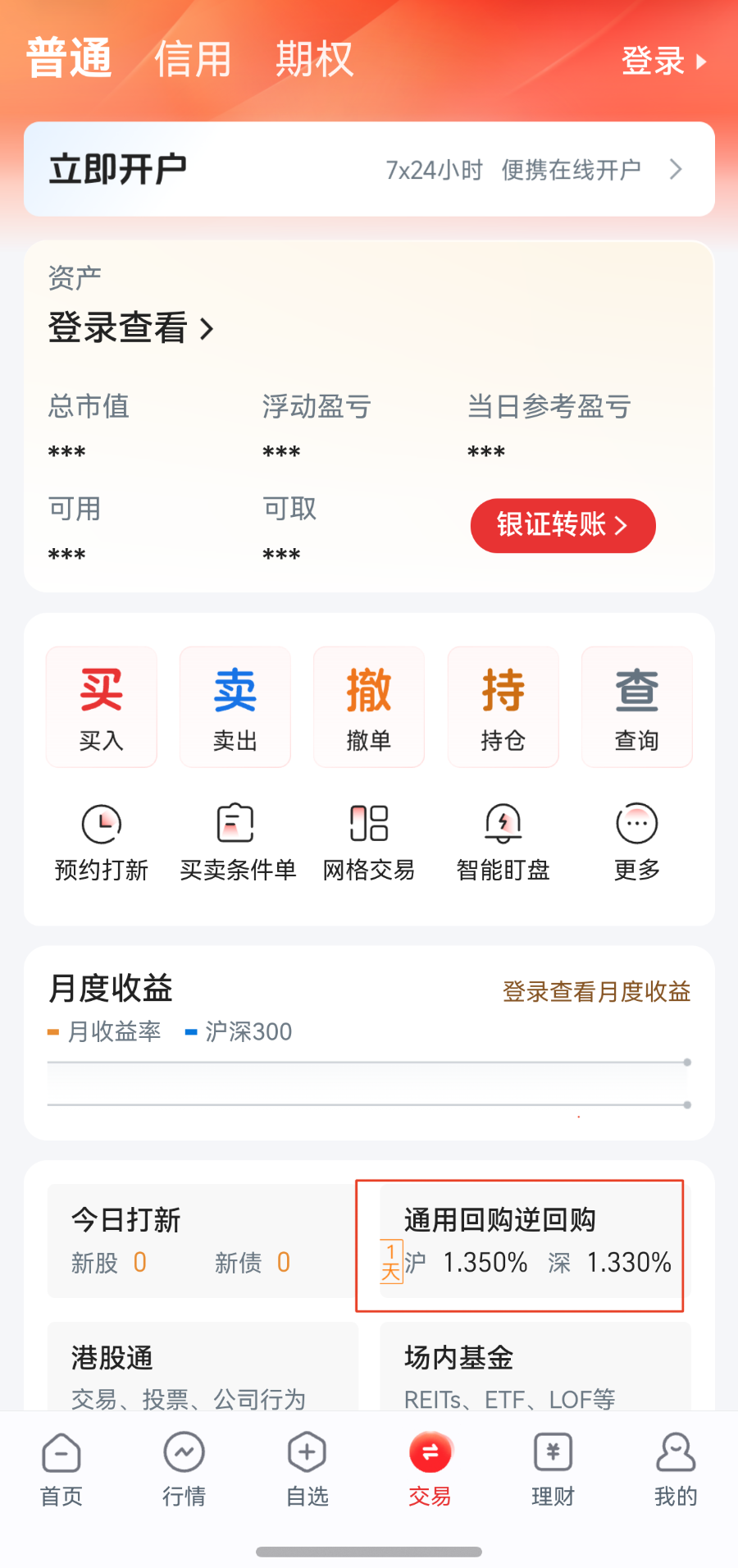738x1568 pixels.
Task: Tap 登录查看 under 资产
Action: [x=131, y=328]
